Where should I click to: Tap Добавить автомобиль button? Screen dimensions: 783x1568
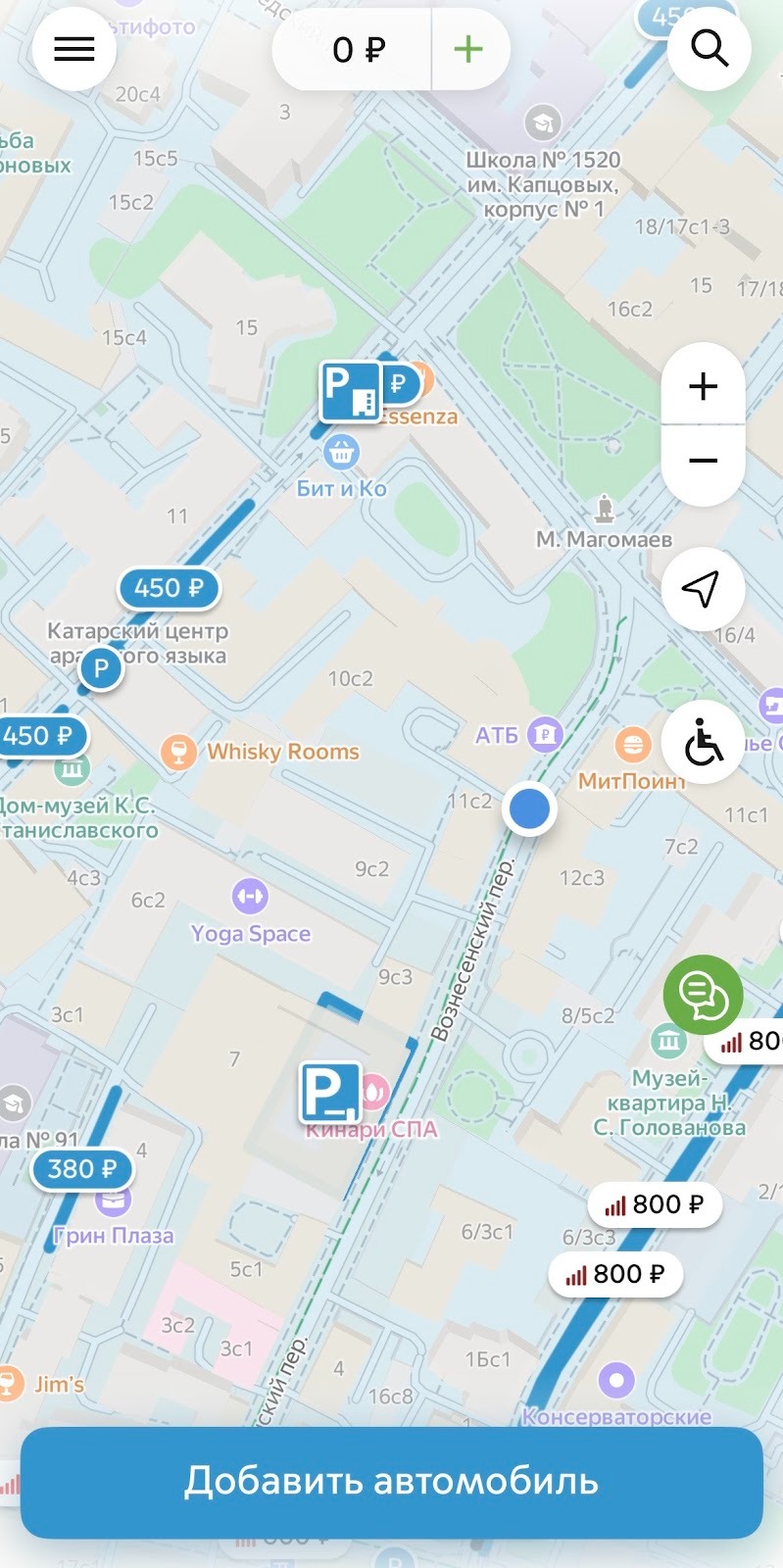click(392, 1482)
